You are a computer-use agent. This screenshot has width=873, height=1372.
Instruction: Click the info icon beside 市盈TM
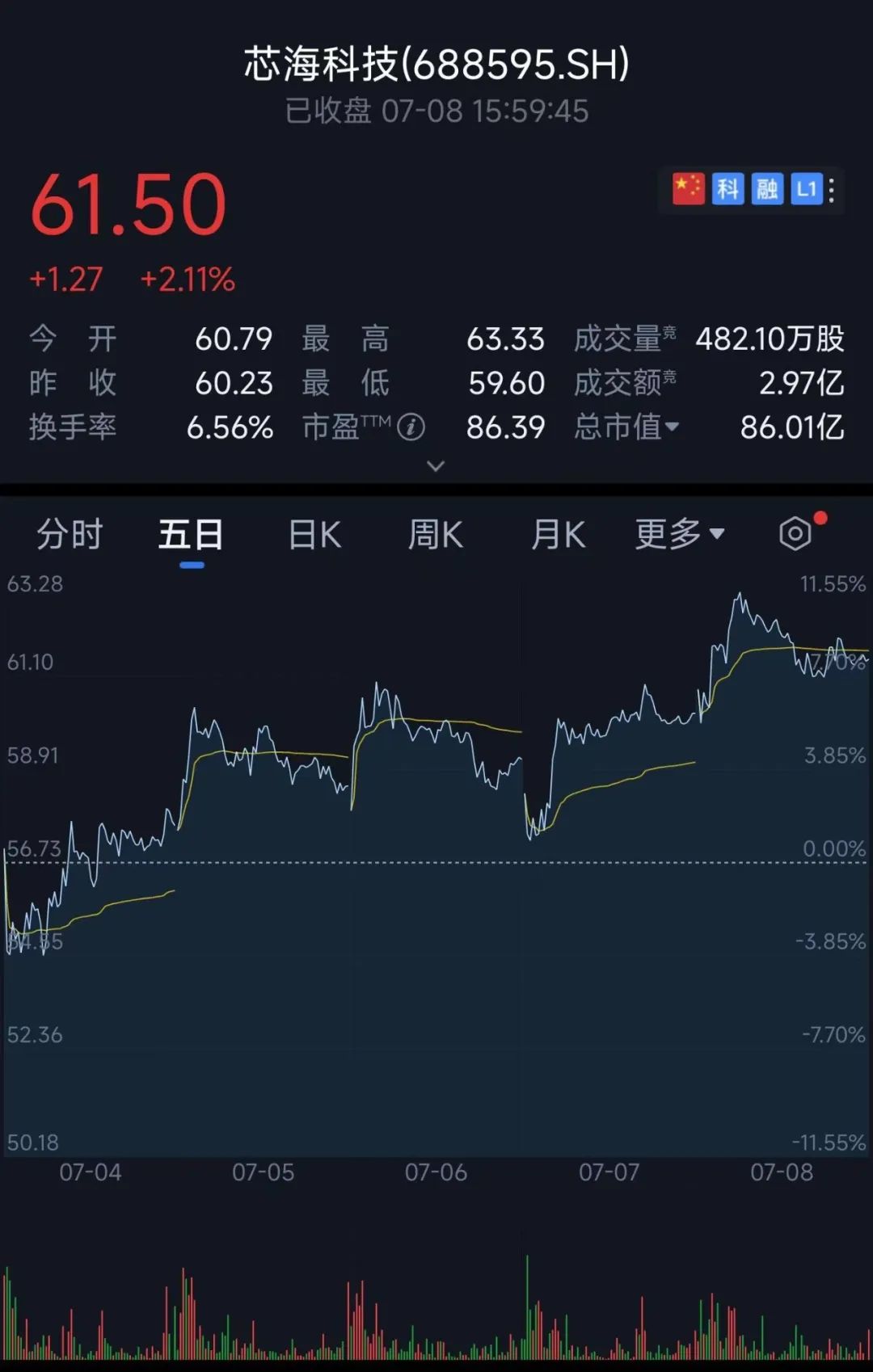(x=412, y=426)
